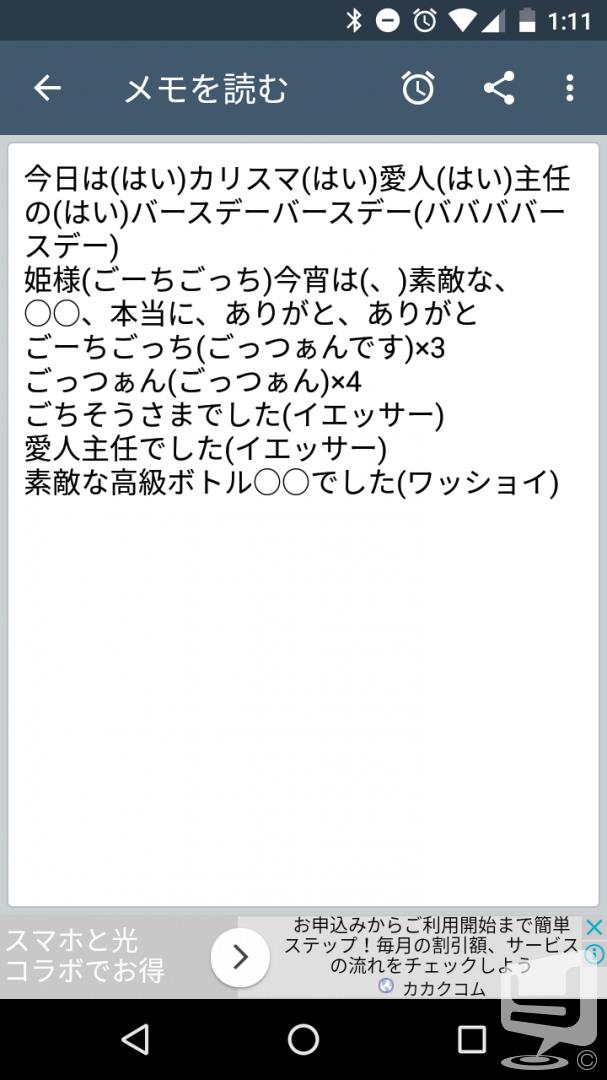
Task: Open the three-dot overflow menu
Action: pyautogui.click(x=569, y=88)
